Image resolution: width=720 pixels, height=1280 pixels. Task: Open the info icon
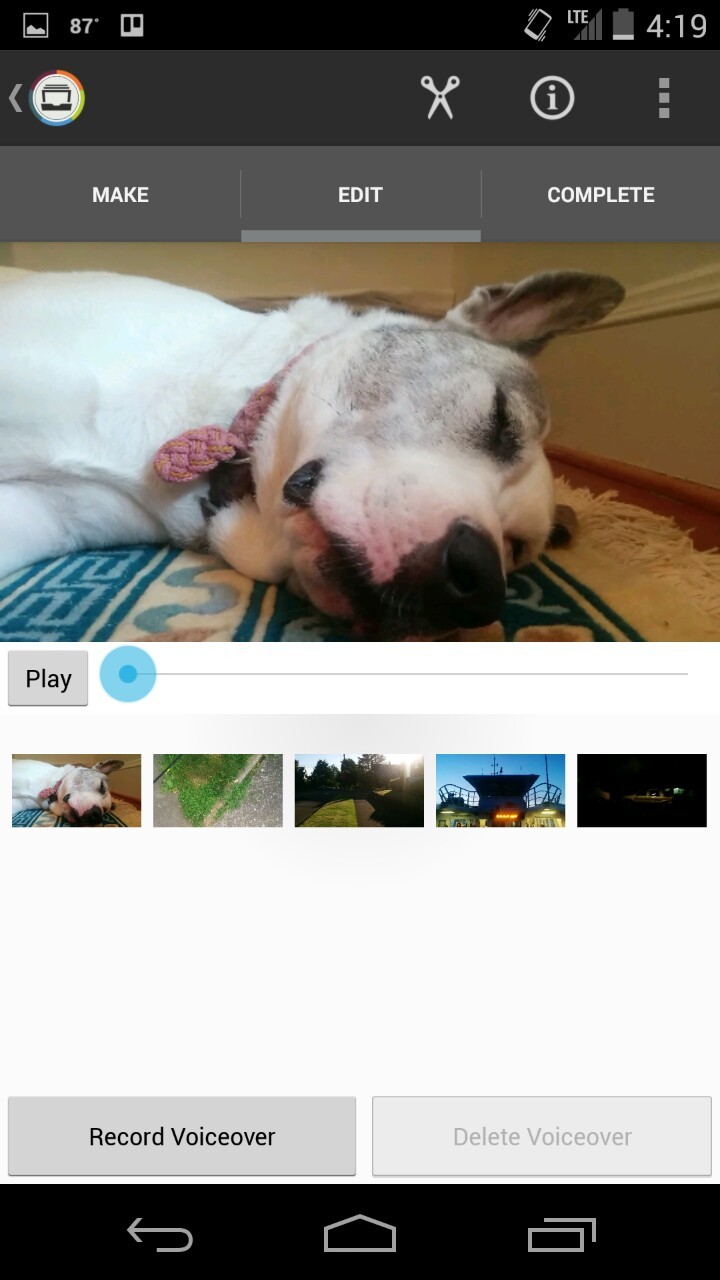pyautogui.click(x=551, y=98)
